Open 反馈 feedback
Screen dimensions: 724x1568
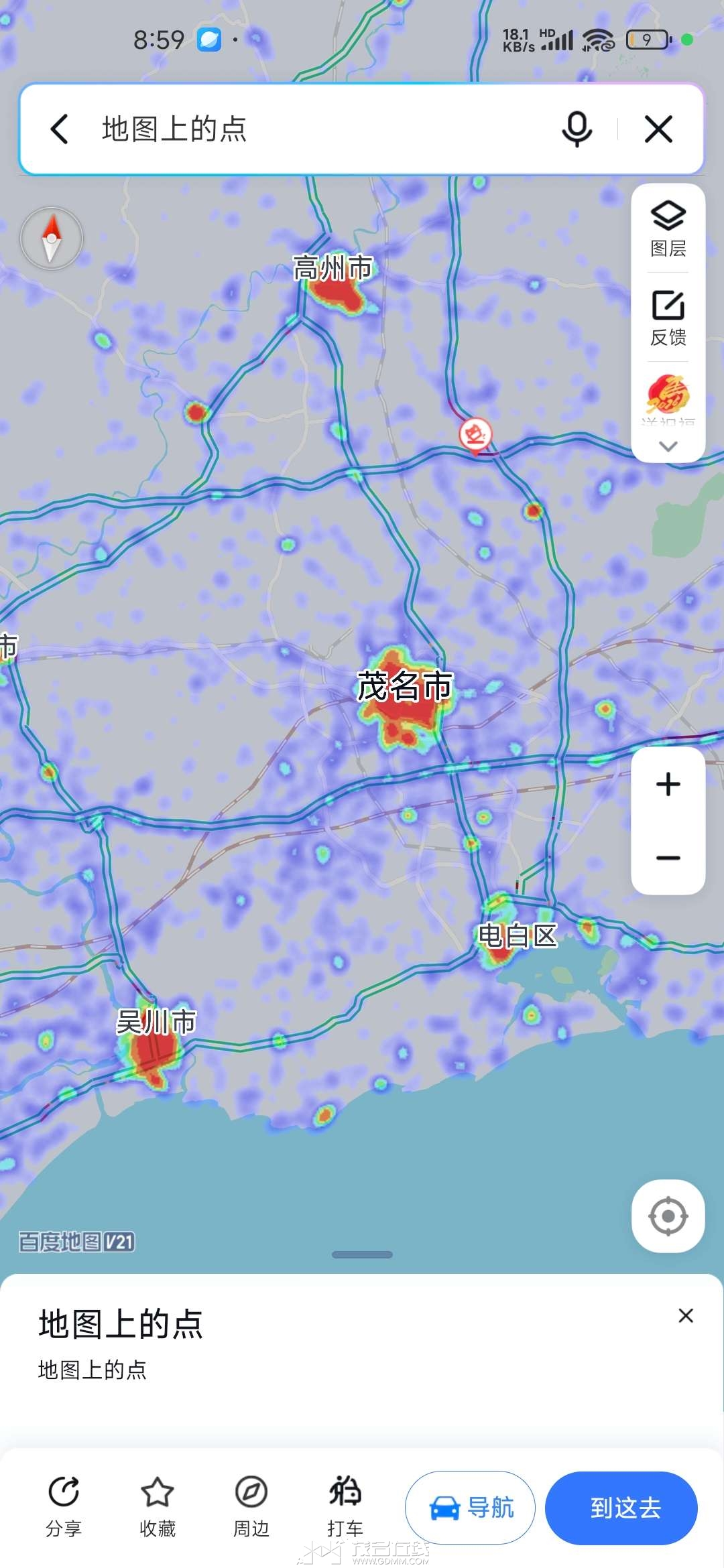[x=668, y=318]
